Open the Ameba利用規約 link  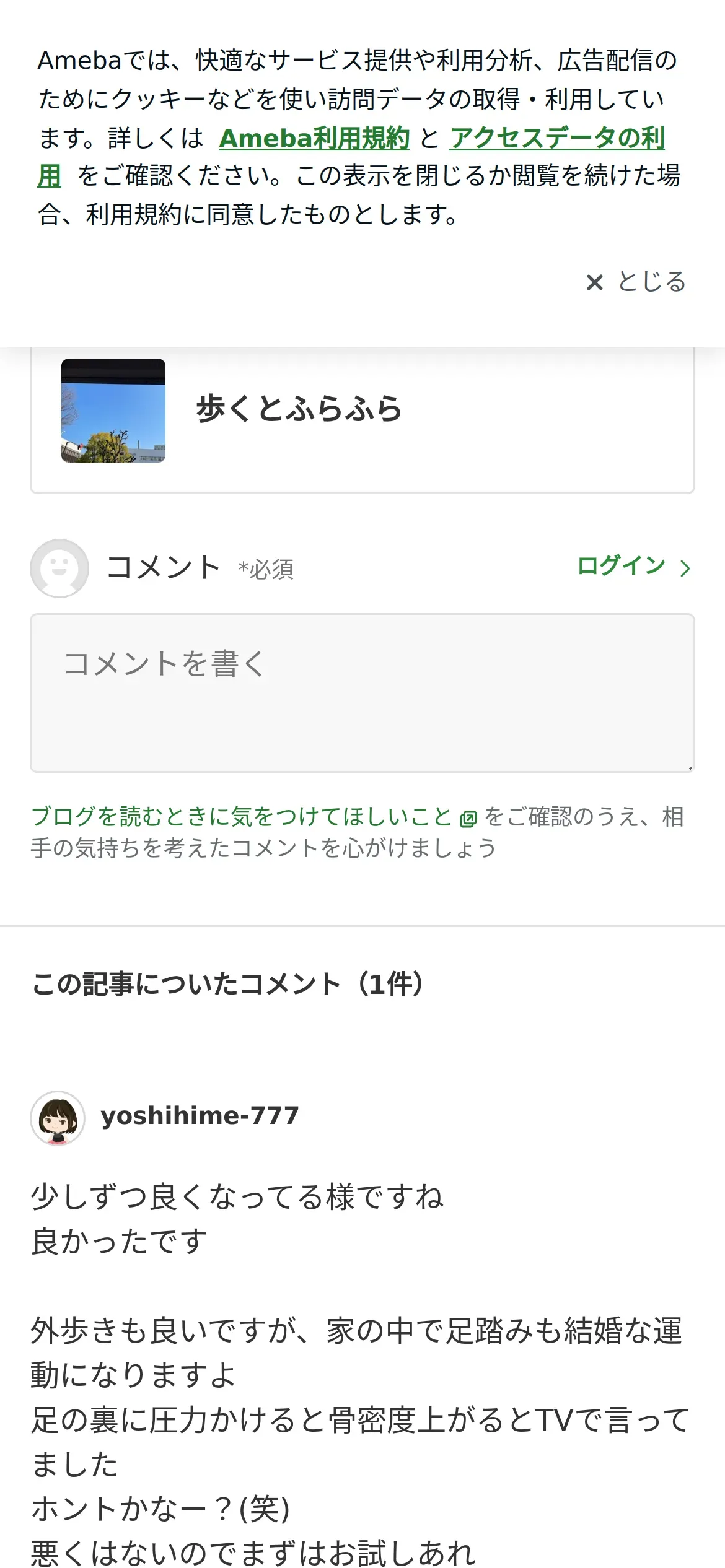[x=314, y=138]
